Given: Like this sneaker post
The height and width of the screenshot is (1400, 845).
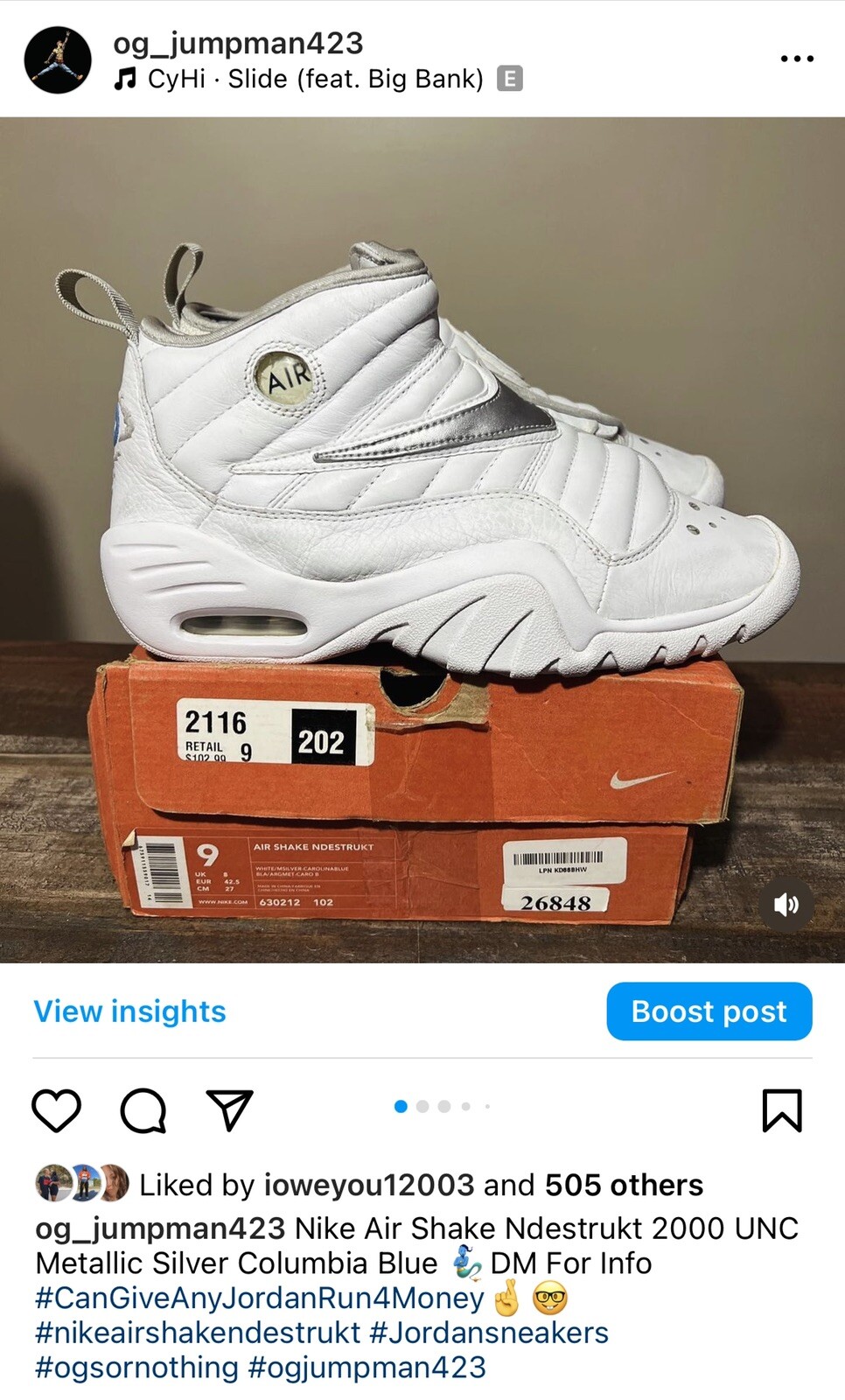Looking at the screenshot, I should click(57, 1110).
